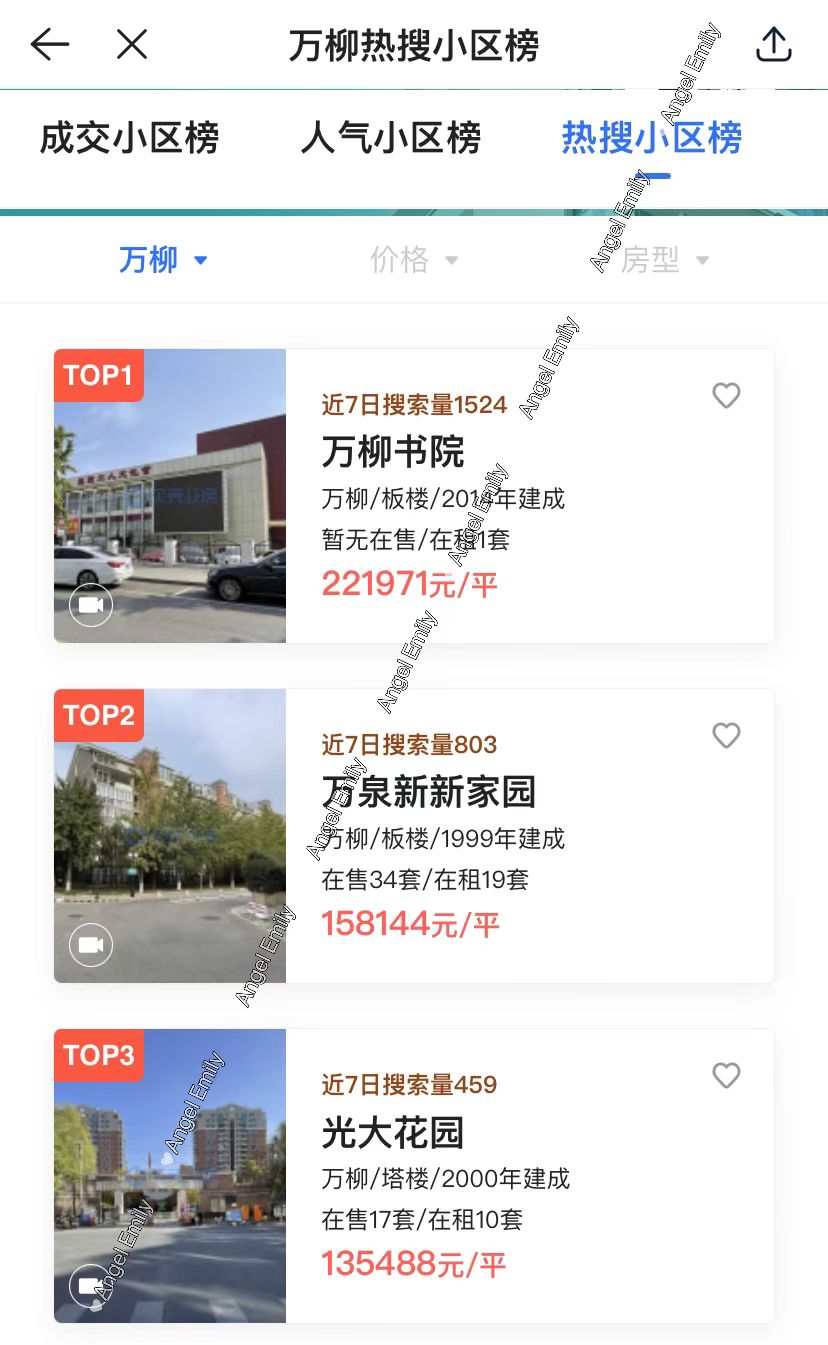Tap the TOP1 badge on 万柳书院
This screenshot has height=1345, width=828.
point(98,375)
